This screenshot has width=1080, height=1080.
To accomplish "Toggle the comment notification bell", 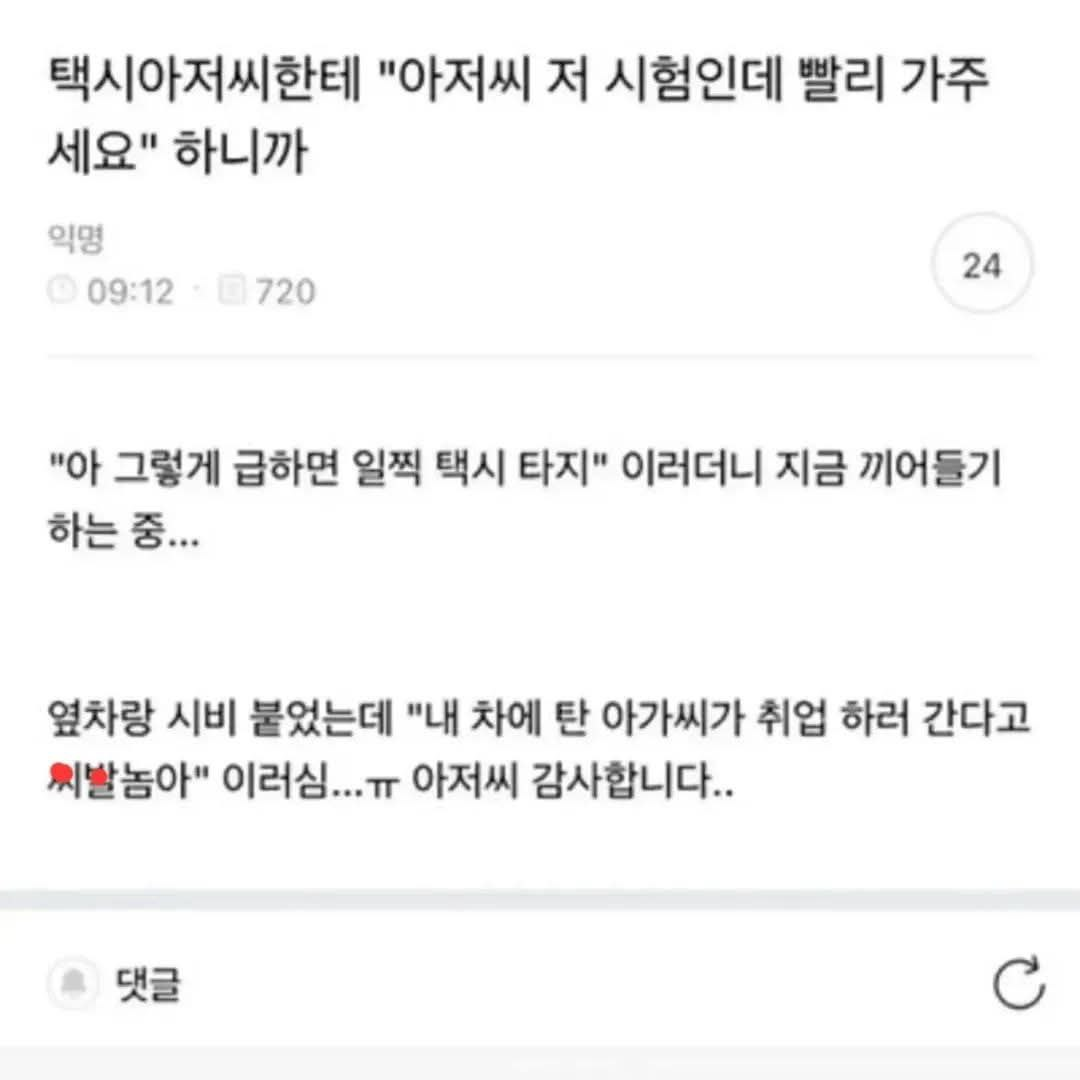I will [73, 984].
